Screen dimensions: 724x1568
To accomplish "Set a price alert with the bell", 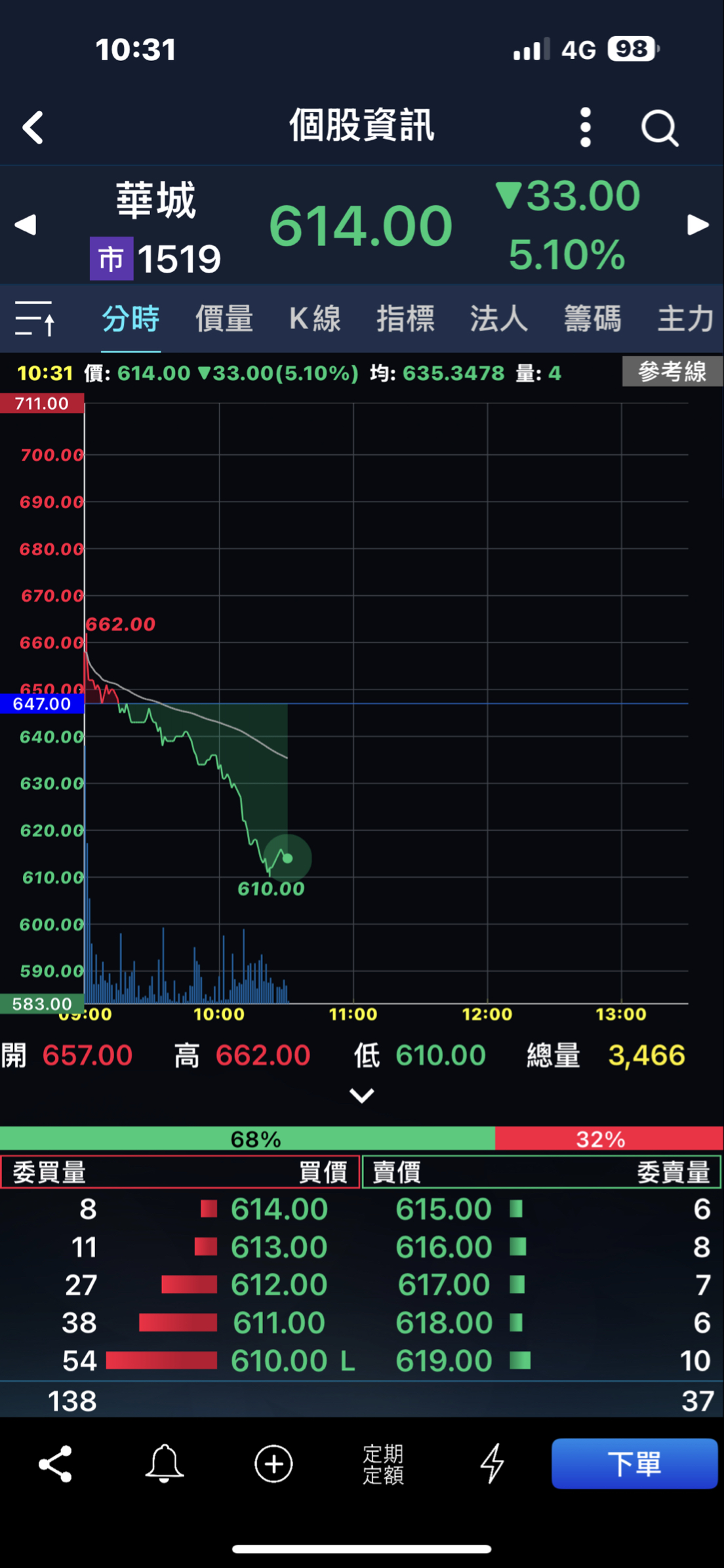I will 165,1464.
